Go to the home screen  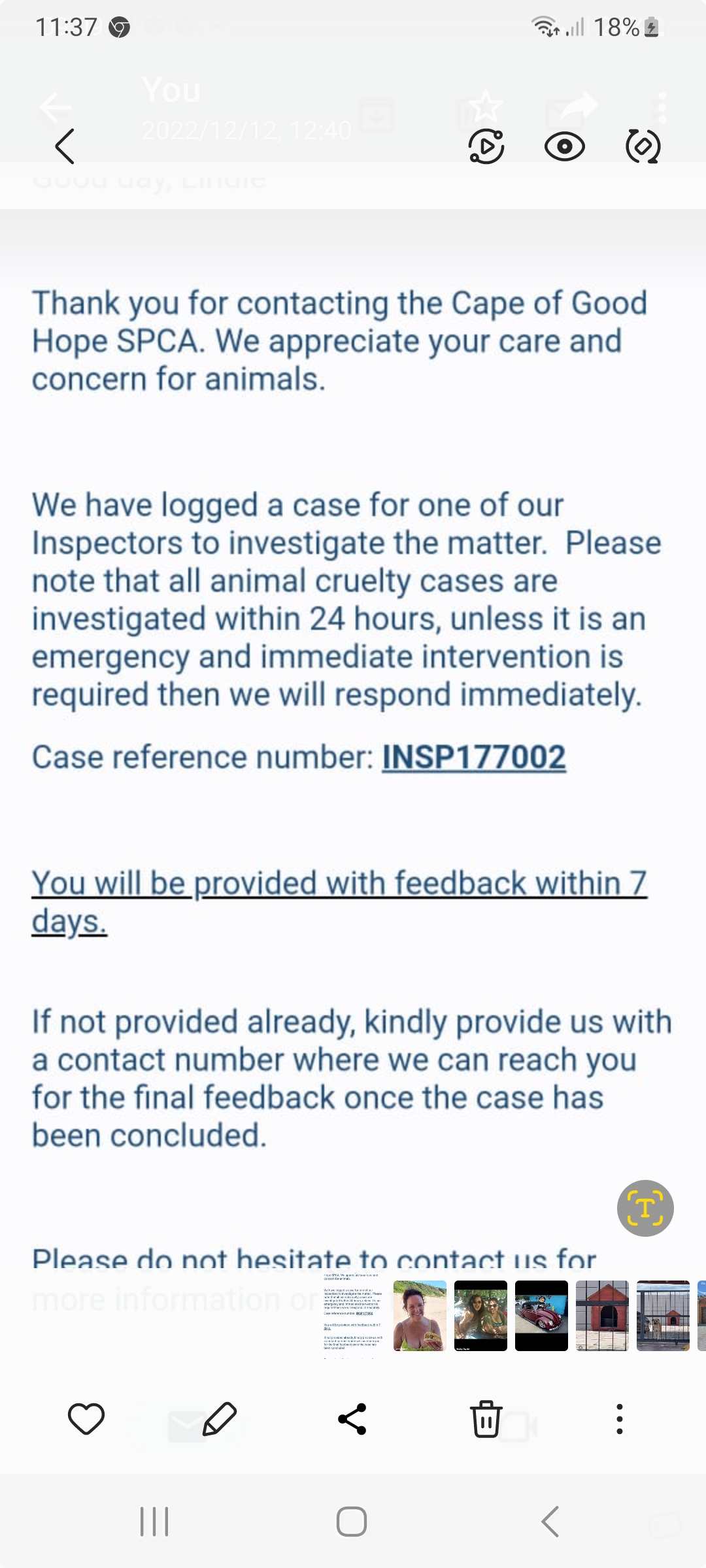pos(352,1522)
